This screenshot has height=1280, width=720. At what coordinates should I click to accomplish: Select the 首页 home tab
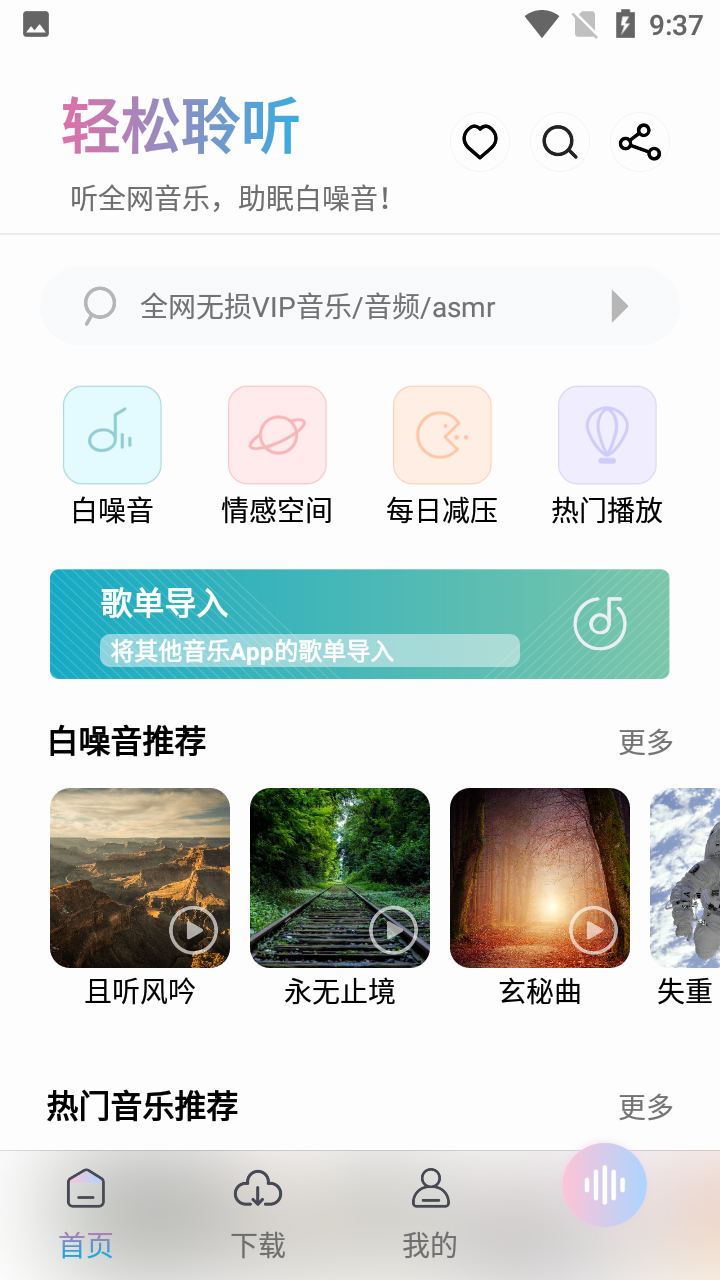pyautogui.click(x=85, y=1210)
